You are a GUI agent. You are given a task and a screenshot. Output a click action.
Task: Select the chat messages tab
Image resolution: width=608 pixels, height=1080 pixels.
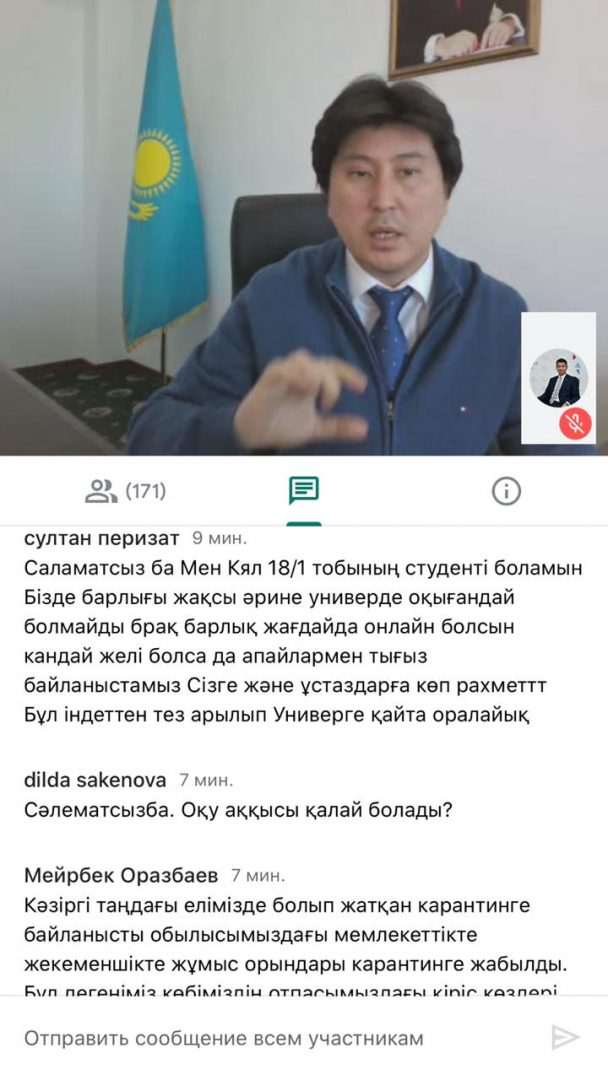304,491
